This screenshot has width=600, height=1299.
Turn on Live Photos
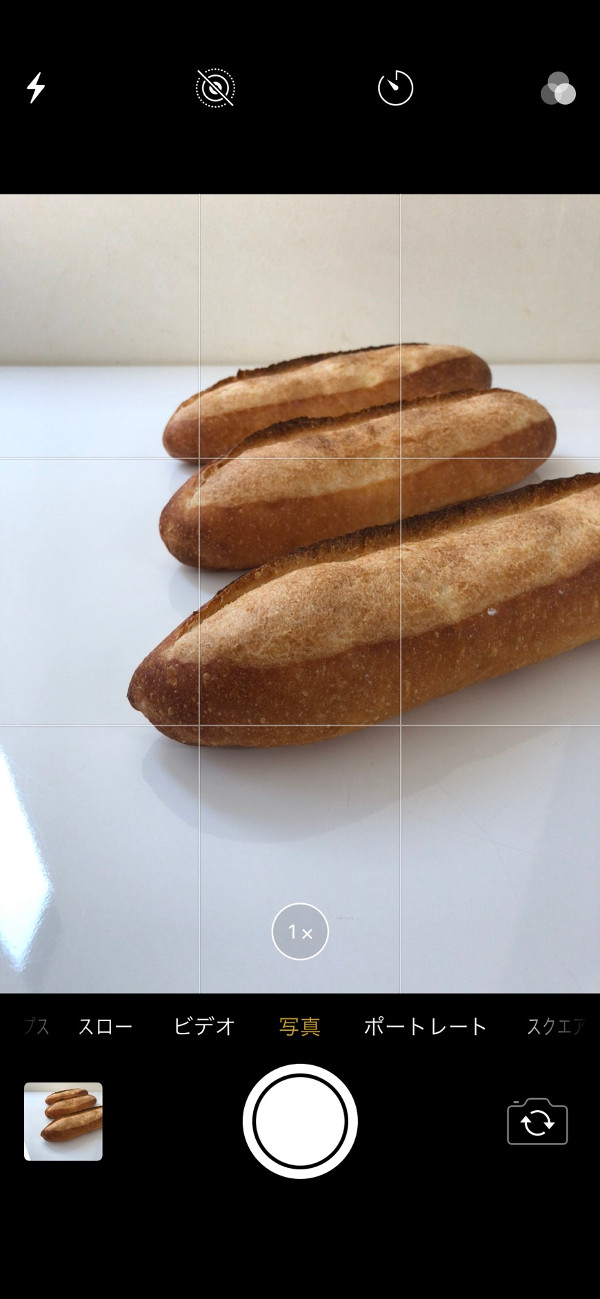point(215,88)
